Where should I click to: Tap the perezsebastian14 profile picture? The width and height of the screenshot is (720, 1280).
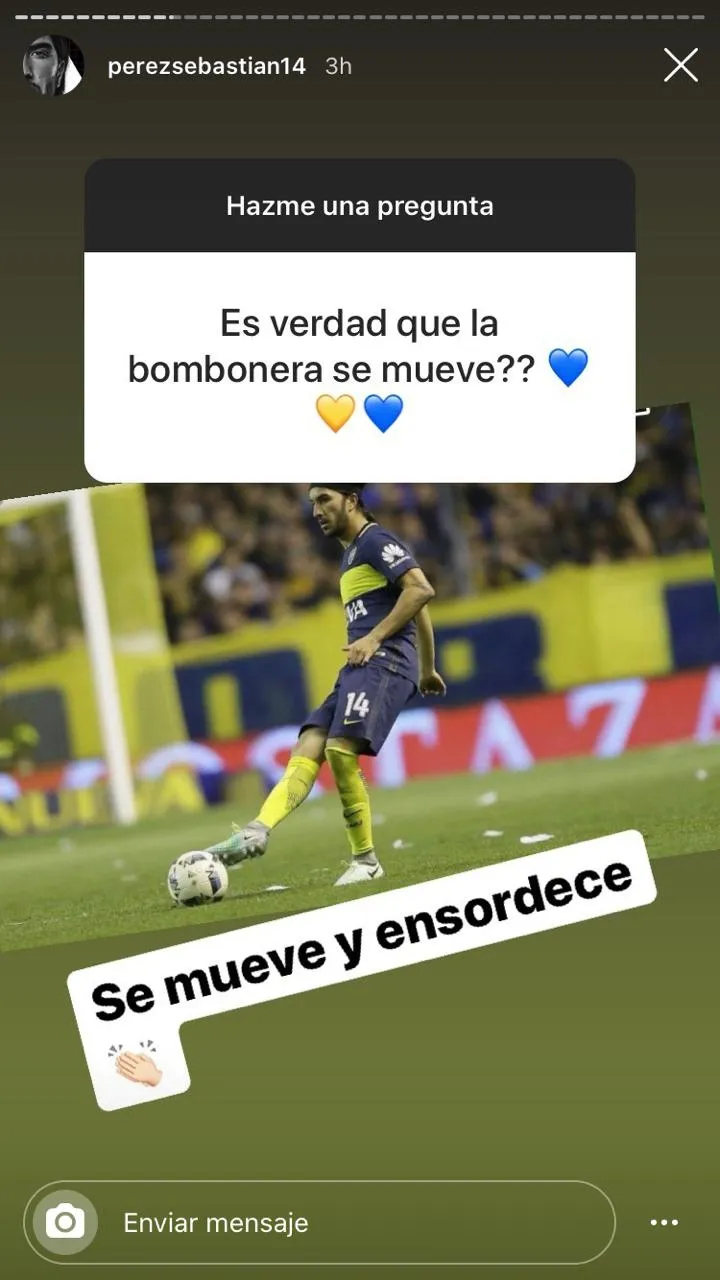tap(53, 66)
